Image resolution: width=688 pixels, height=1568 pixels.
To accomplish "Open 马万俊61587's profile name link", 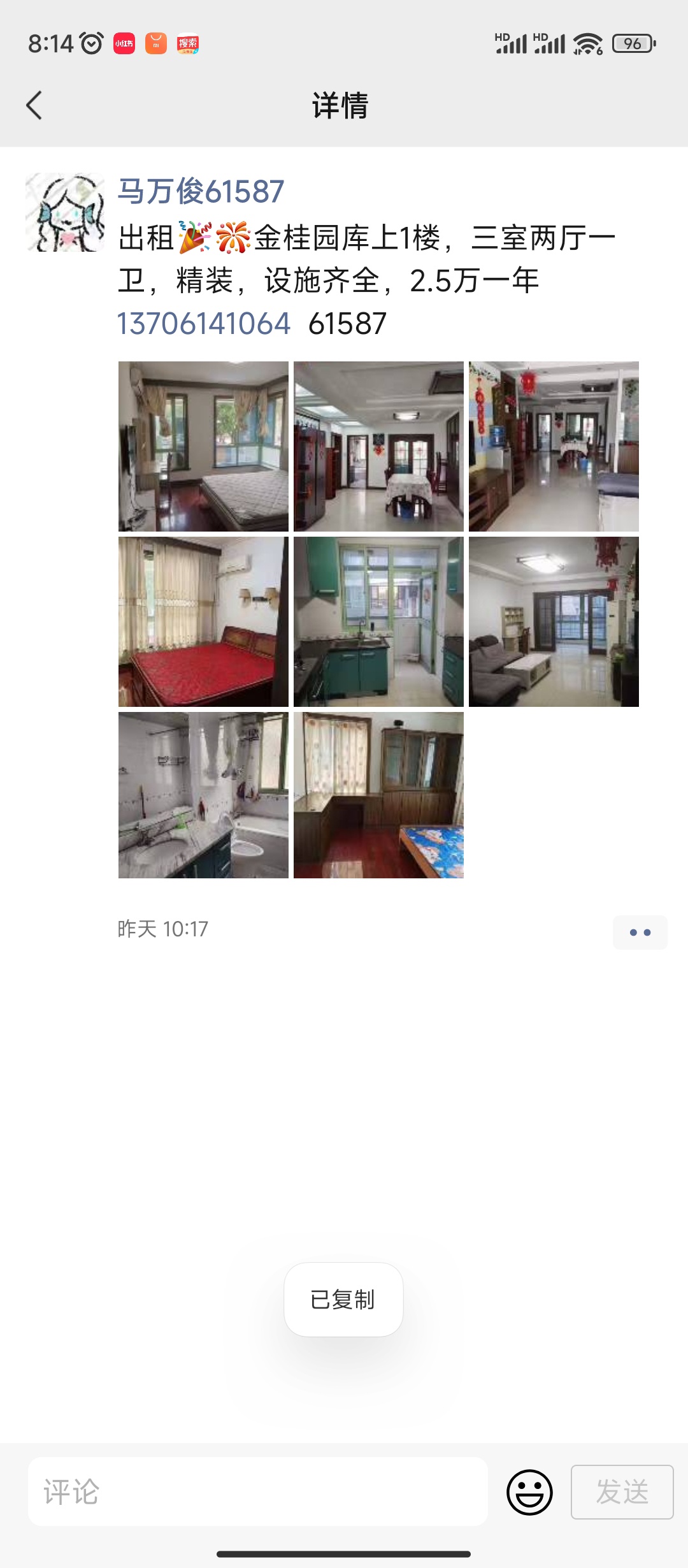I will tap(201, 191).
